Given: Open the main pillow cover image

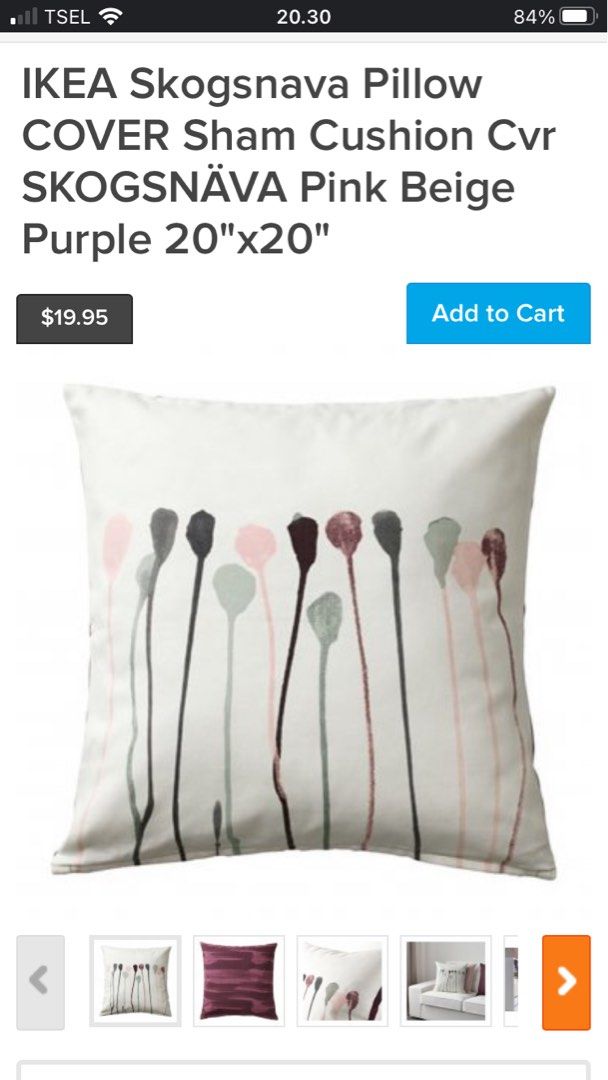Looking at the screenshot, I should (x=304, y=630).
